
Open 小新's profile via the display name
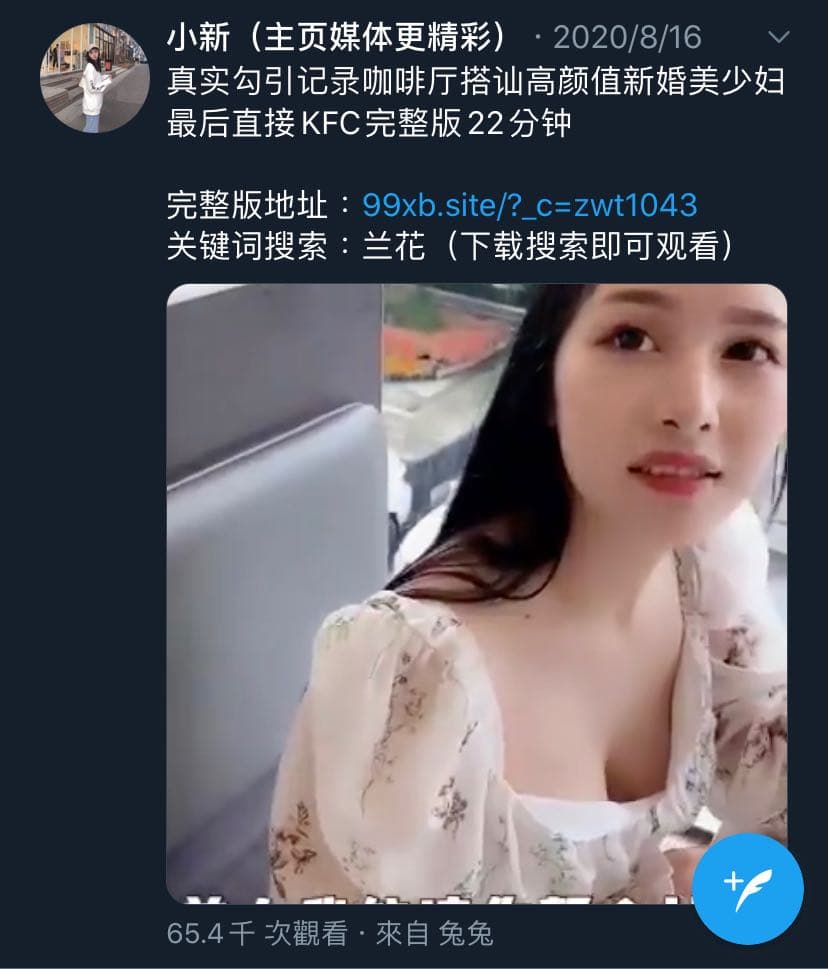click(x=340, y=38)
